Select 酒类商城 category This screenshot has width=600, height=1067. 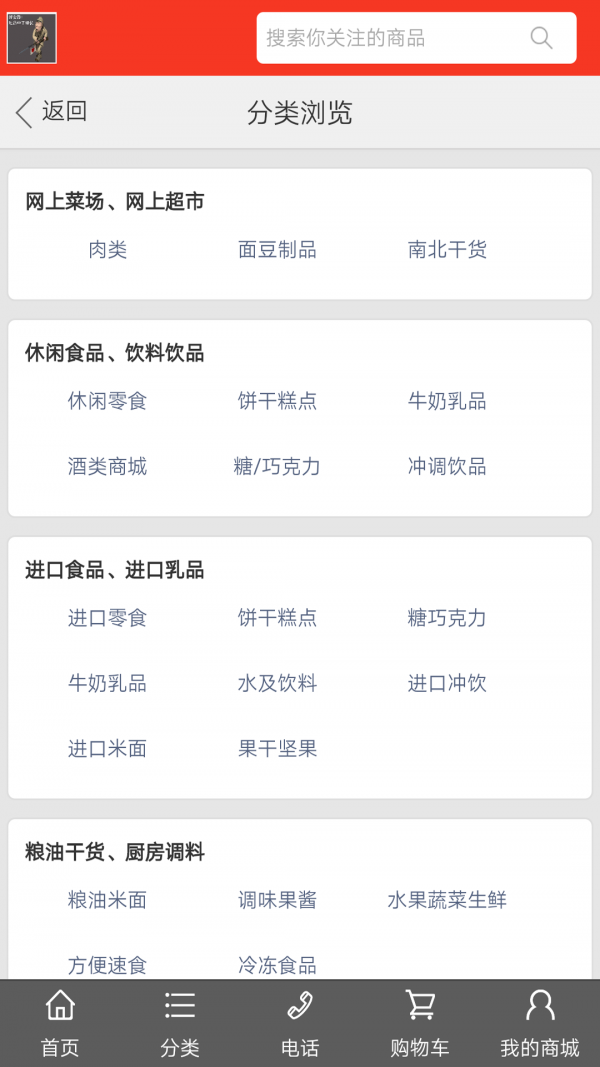pyautogui.click(x=108, y=466)
